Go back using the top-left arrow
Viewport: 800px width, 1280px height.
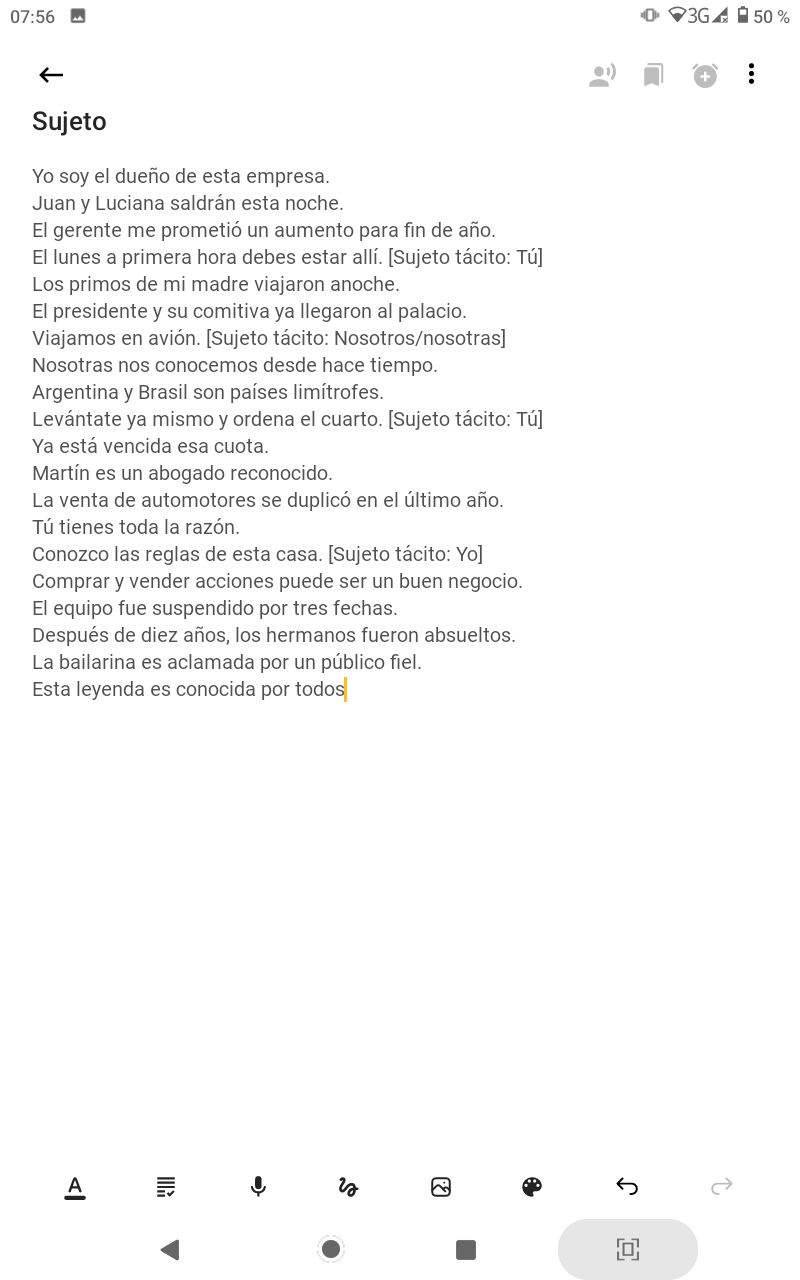[x=51, y=75]
